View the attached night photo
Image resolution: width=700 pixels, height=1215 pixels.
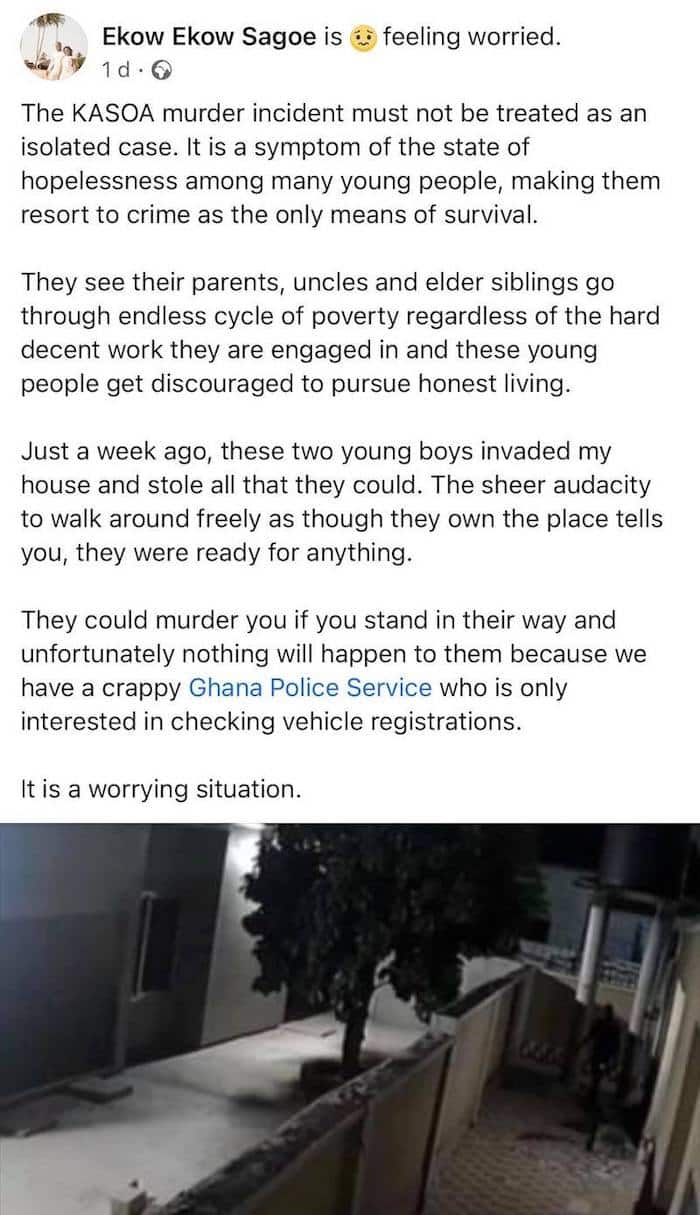point(350,1018)
